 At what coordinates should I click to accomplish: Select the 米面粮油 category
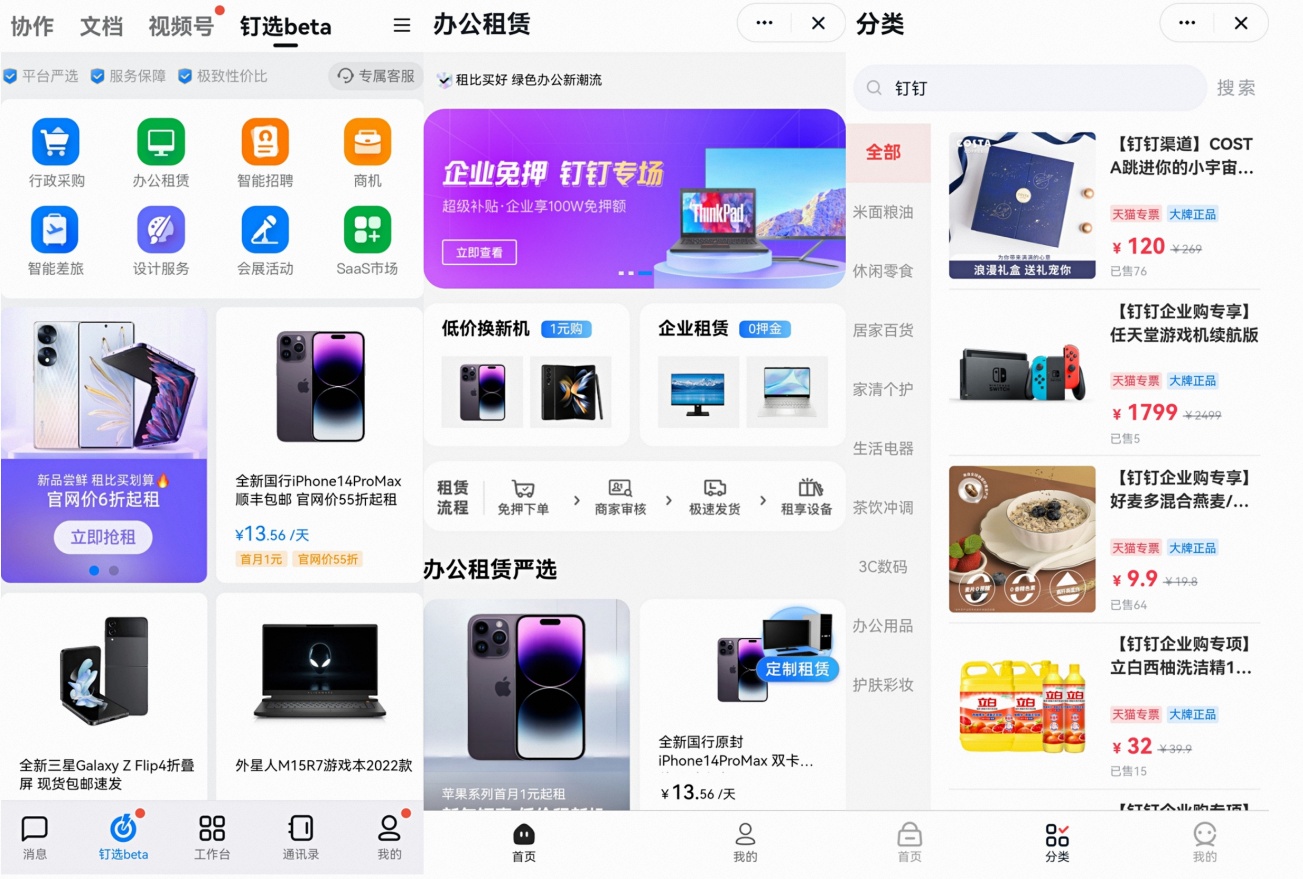click(883, 212)
